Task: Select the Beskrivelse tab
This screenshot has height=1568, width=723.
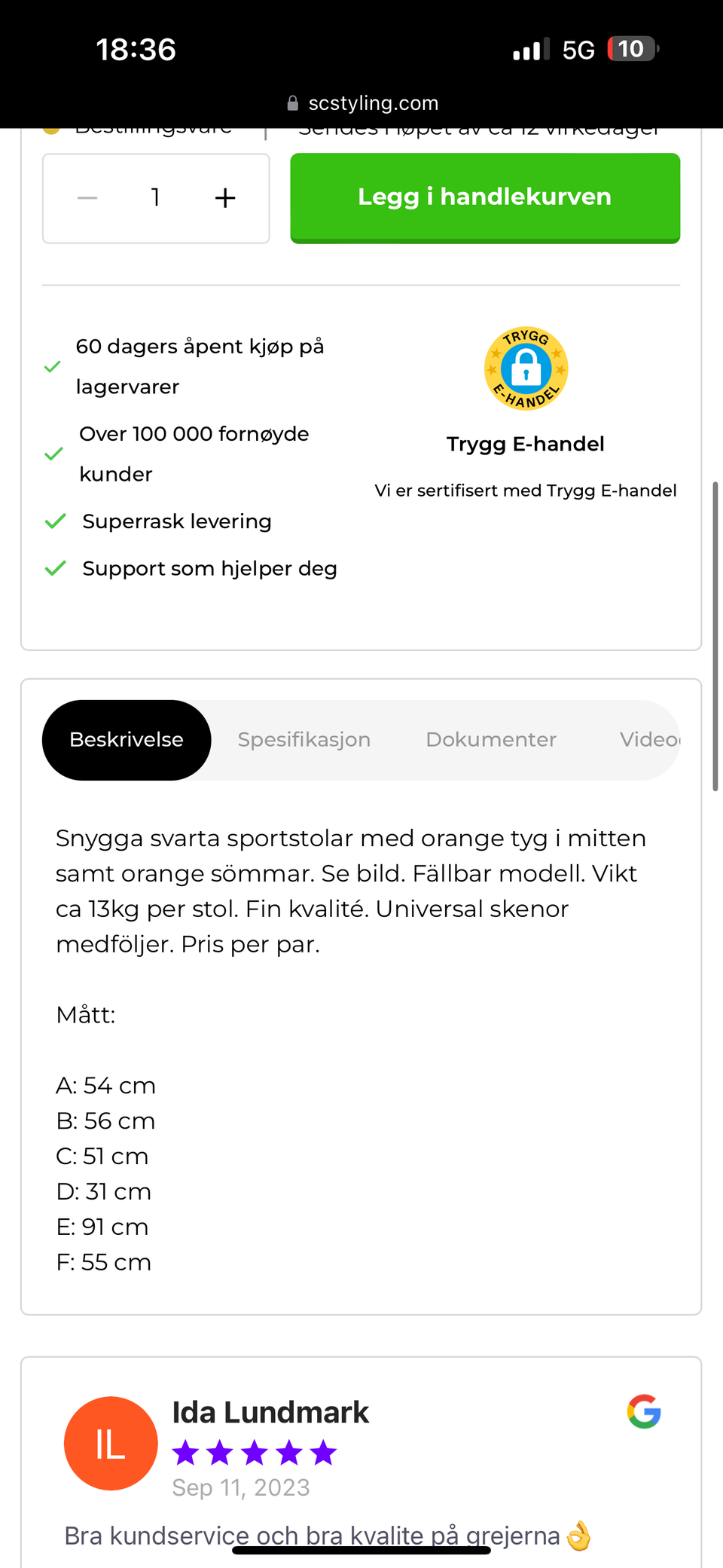Action: point(126,739)
